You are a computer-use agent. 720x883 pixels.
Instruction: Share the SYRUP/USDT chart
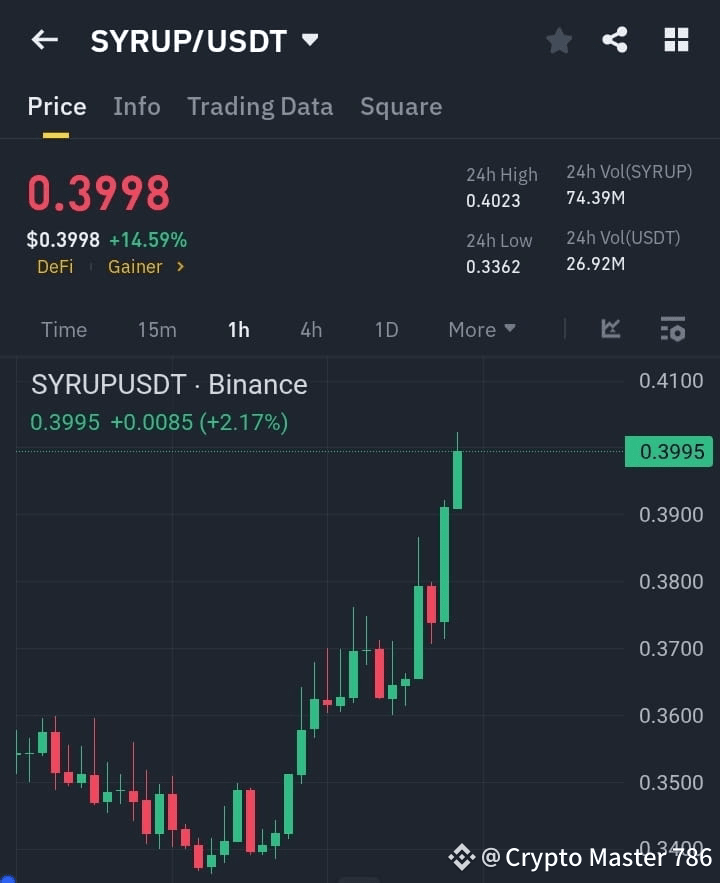pyautogui.click(x=617, y=40)
